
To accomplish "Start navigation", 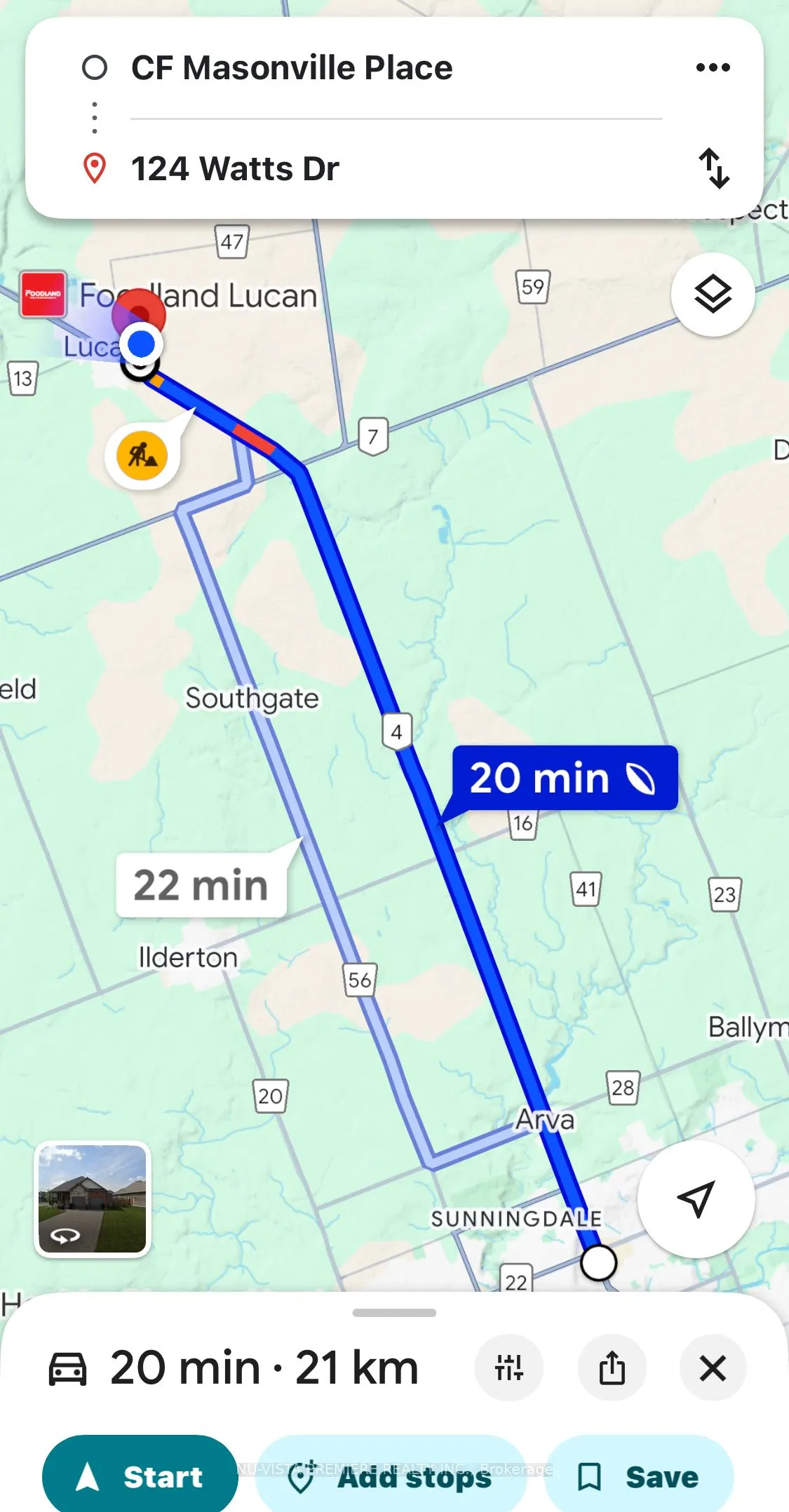I will click(140, 1476).
